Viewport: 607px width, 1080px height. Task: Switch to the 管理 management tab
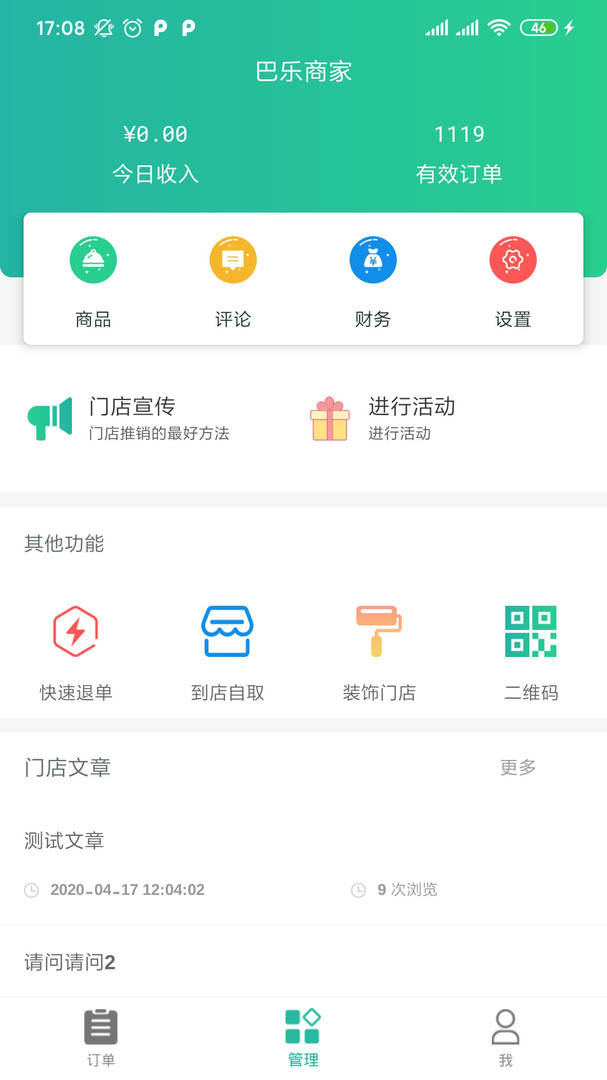[x=303, y=1038]
